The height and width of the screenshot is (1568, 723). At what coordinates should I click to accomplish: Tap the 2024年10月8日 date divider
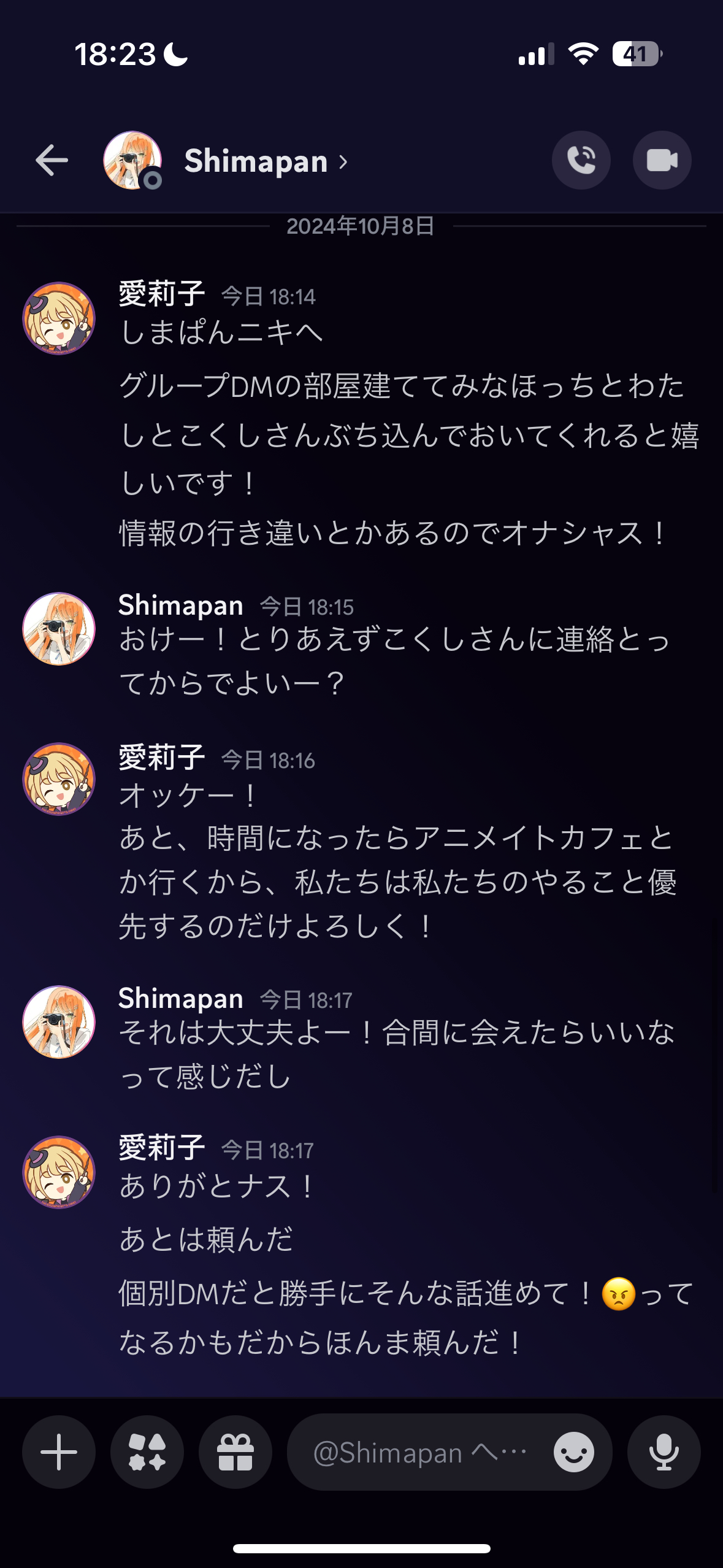pos(361,226)
